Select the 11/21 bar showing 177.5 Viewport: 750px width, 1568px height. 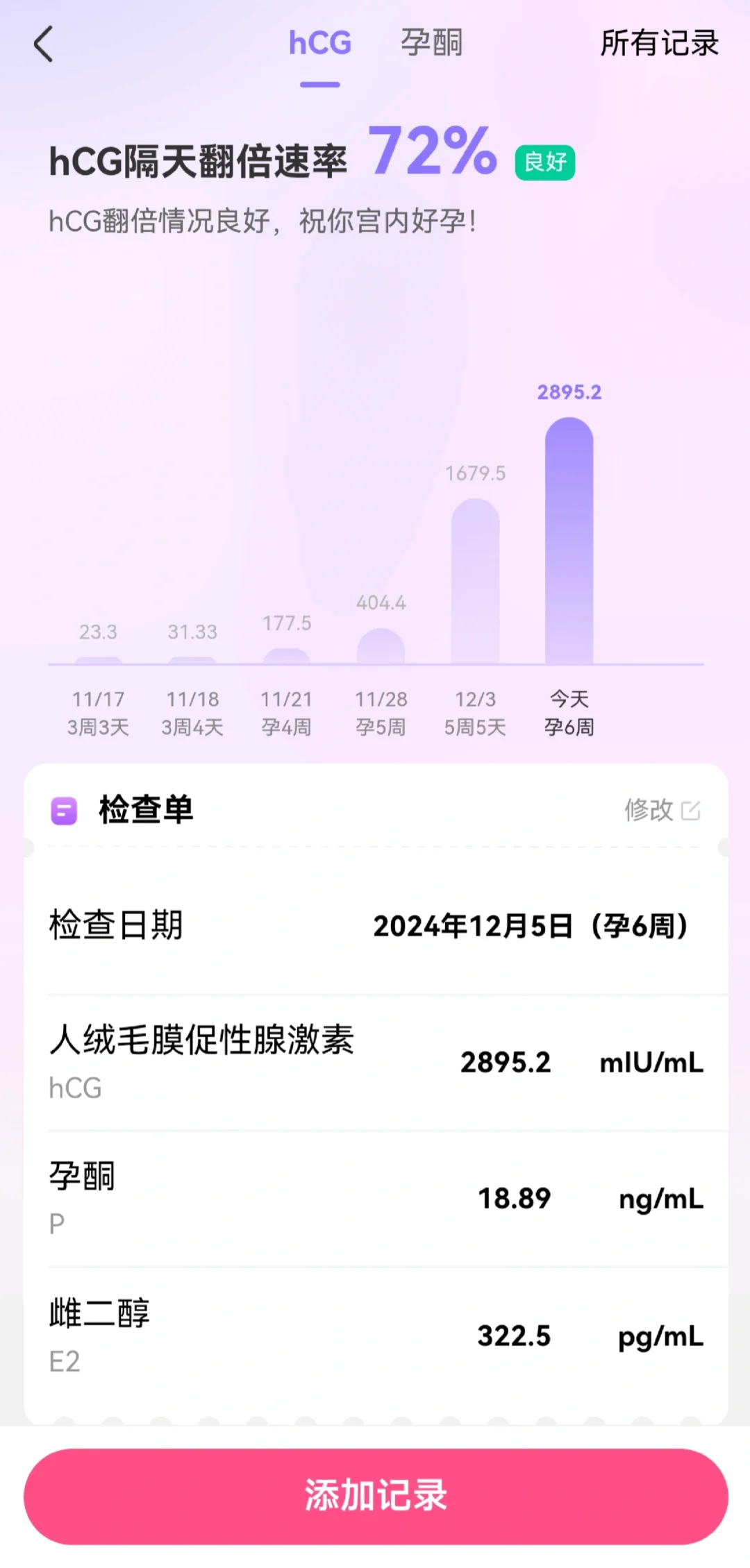pos(286,656)
